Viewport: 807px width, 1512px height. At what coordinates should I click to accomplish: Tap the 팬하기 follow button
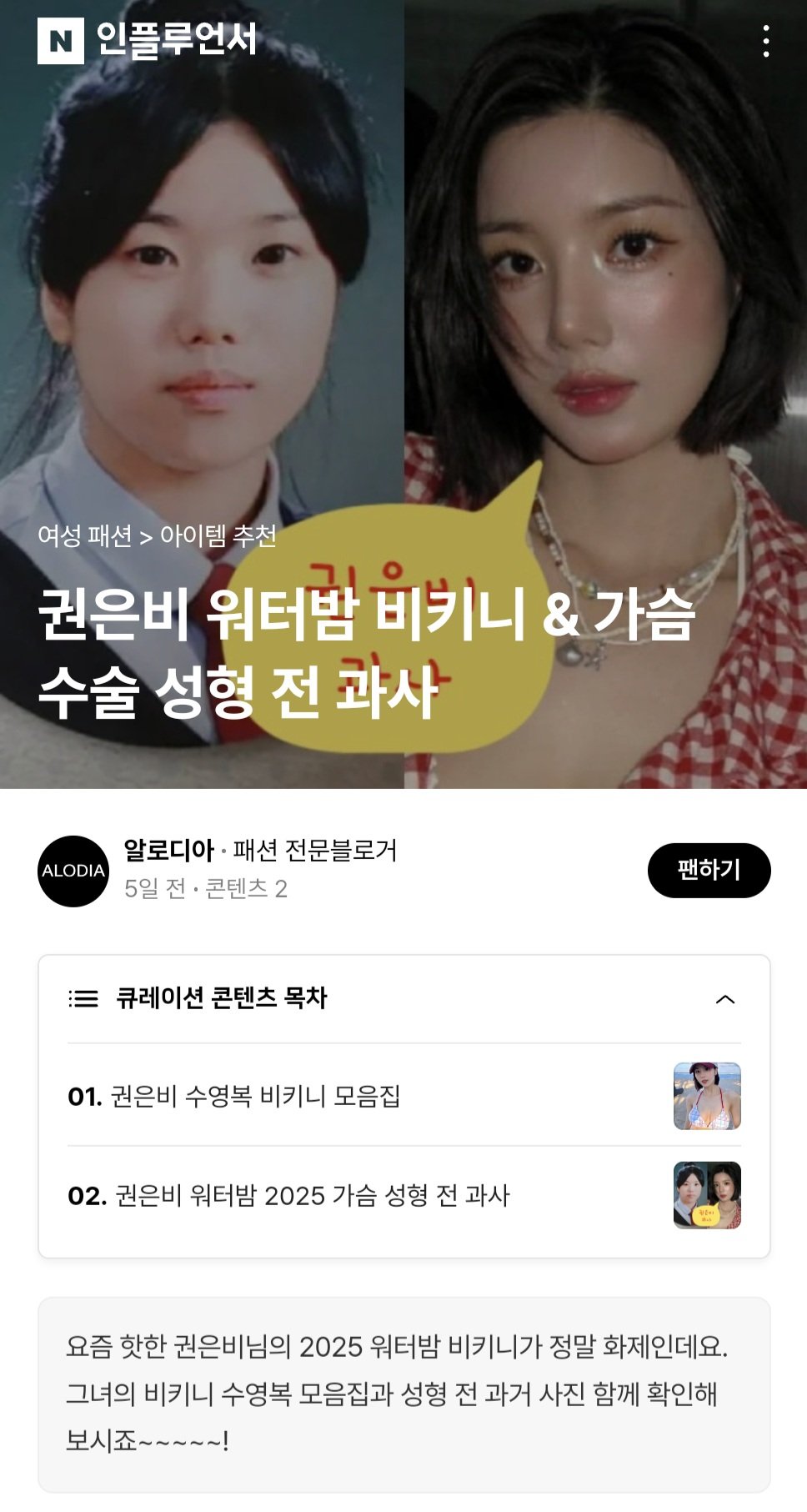point(709,870)
